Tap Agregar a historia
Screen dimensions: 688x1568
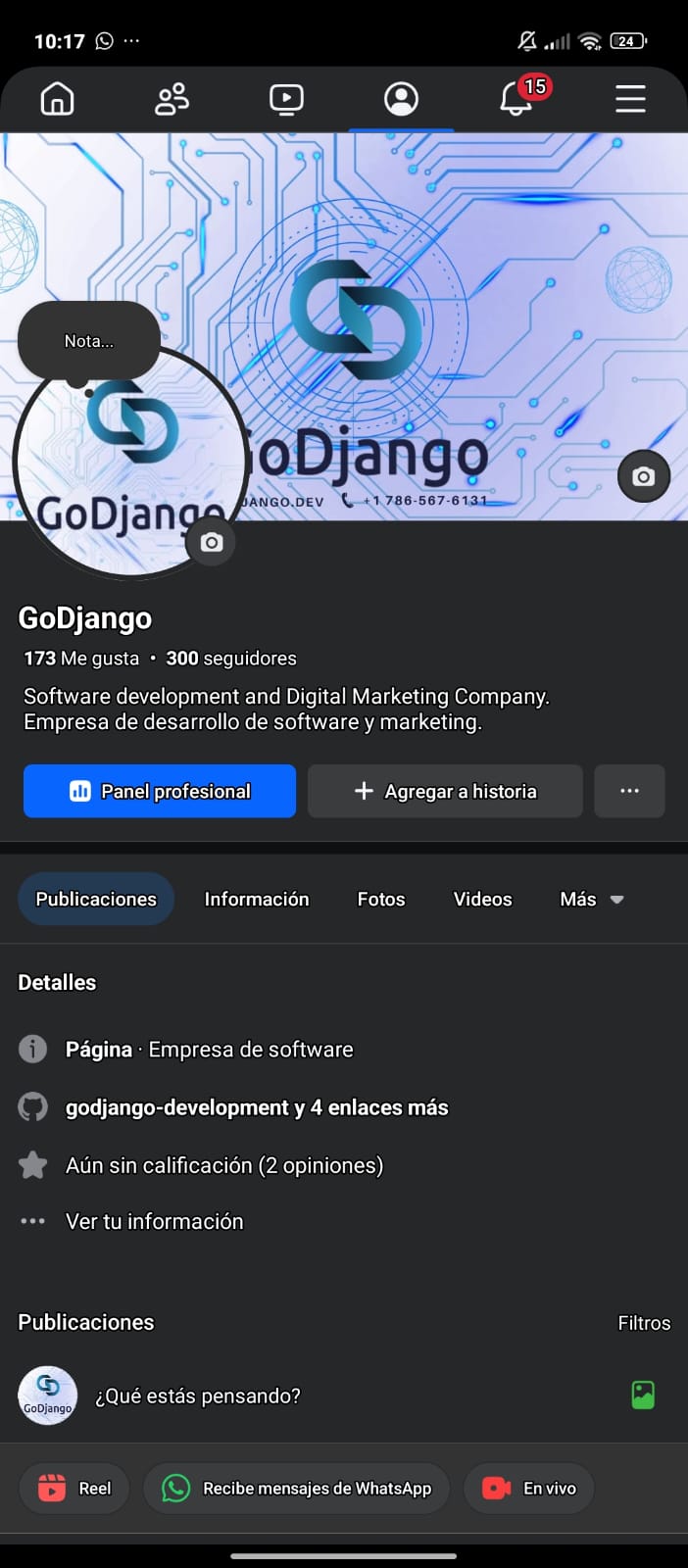point(445,791)
